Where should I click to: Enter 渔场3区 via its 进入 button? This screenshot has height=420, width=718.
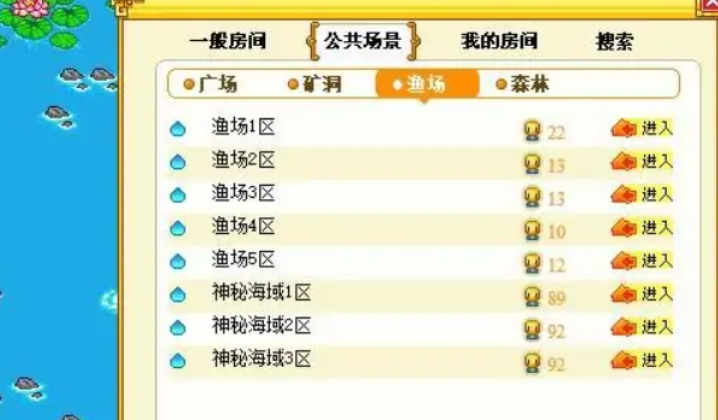(x=641, y=194)
